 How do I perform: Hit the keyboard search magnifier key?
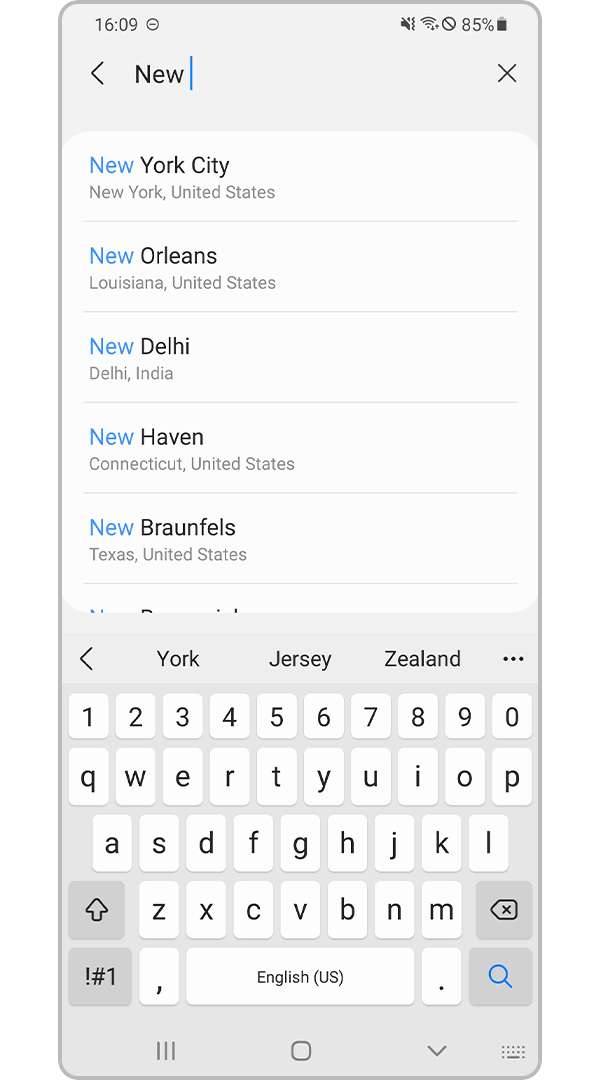500,976
